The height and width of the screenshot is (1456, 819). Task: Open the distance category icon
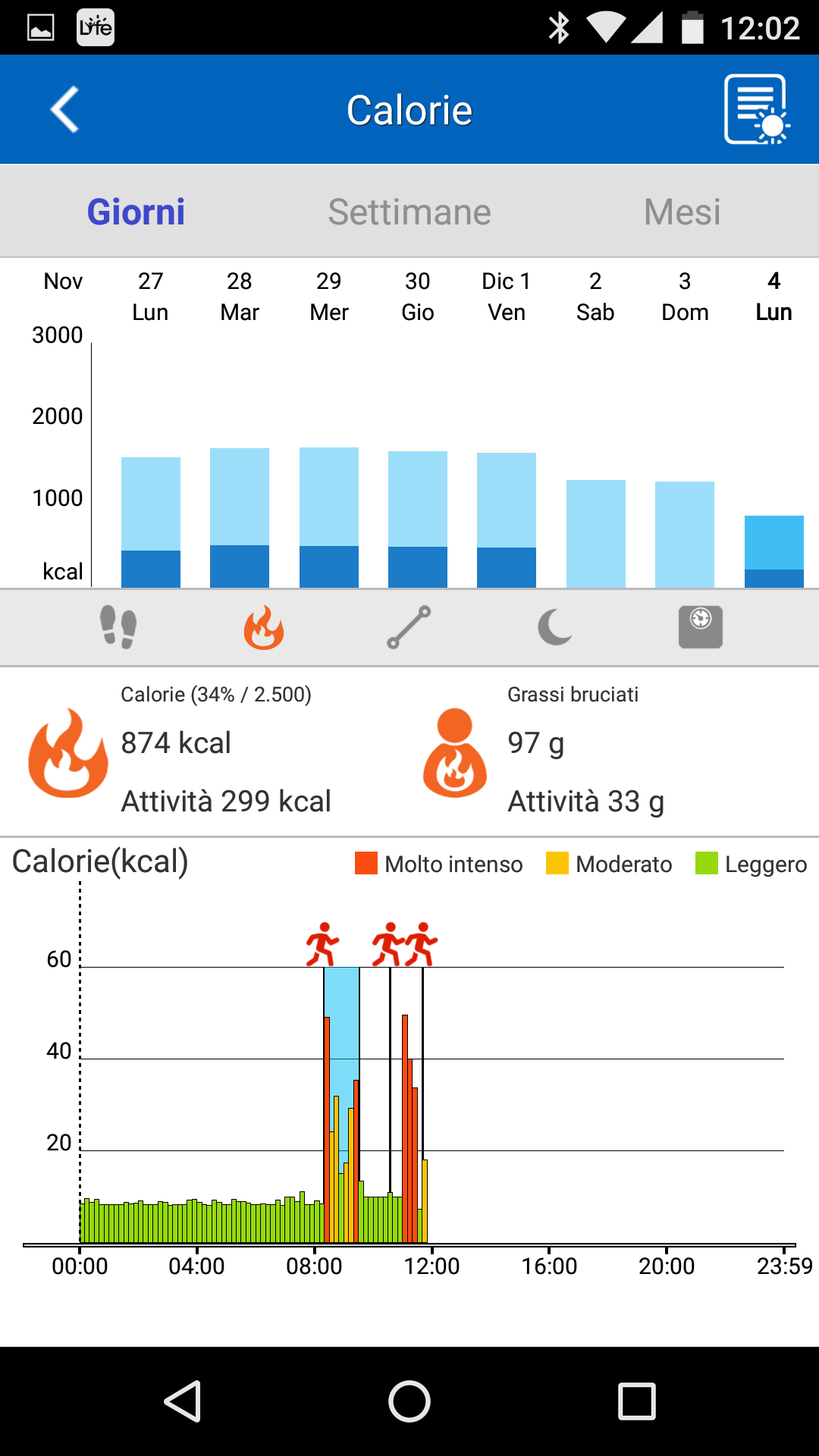[409, 627]
